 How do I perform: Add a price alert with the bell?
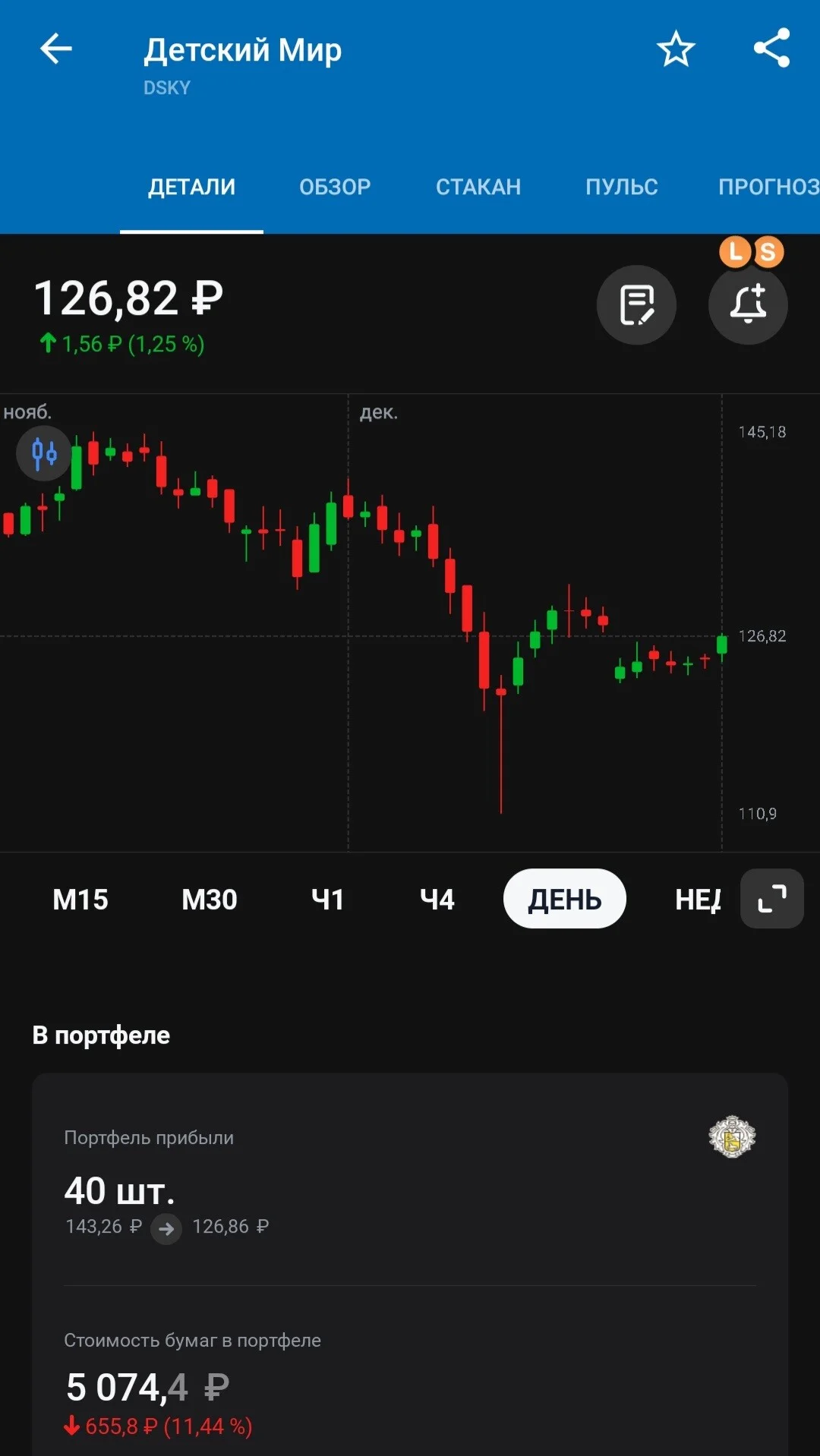point(748,305)
